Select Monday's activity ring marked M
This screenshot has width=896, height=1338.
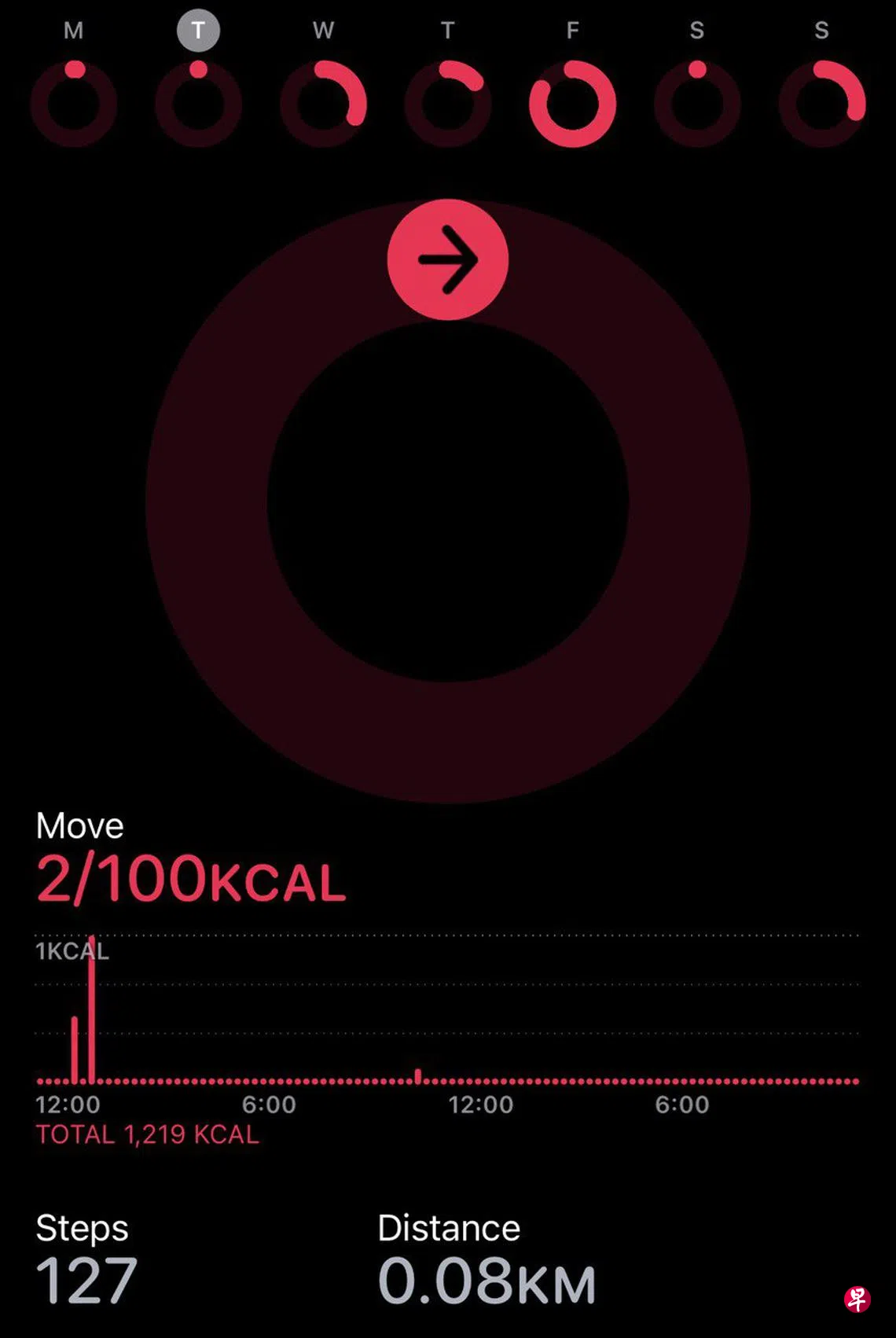click(74, 103)
